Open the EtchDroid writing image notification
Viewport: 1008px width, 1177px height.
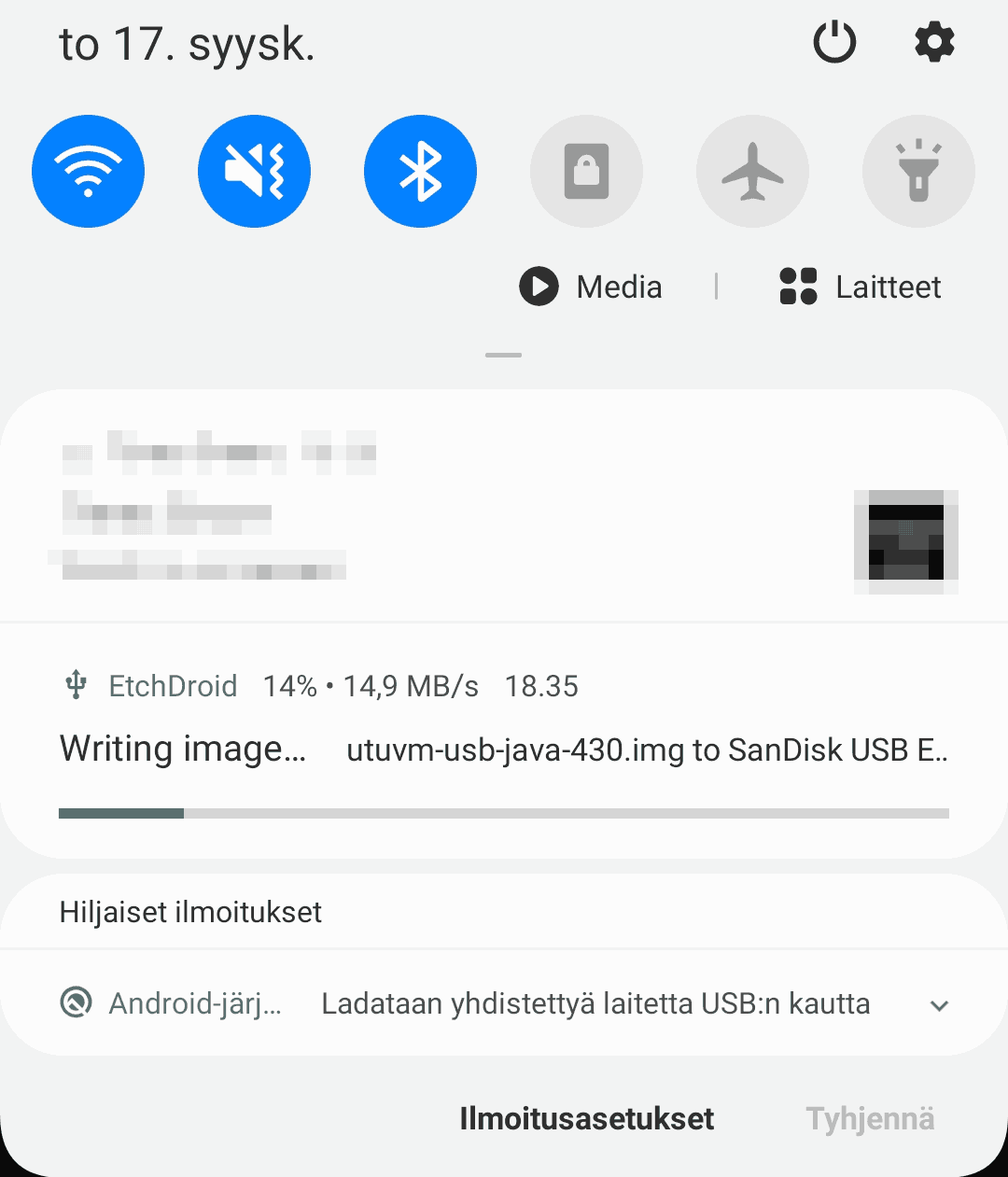[504, 740]
